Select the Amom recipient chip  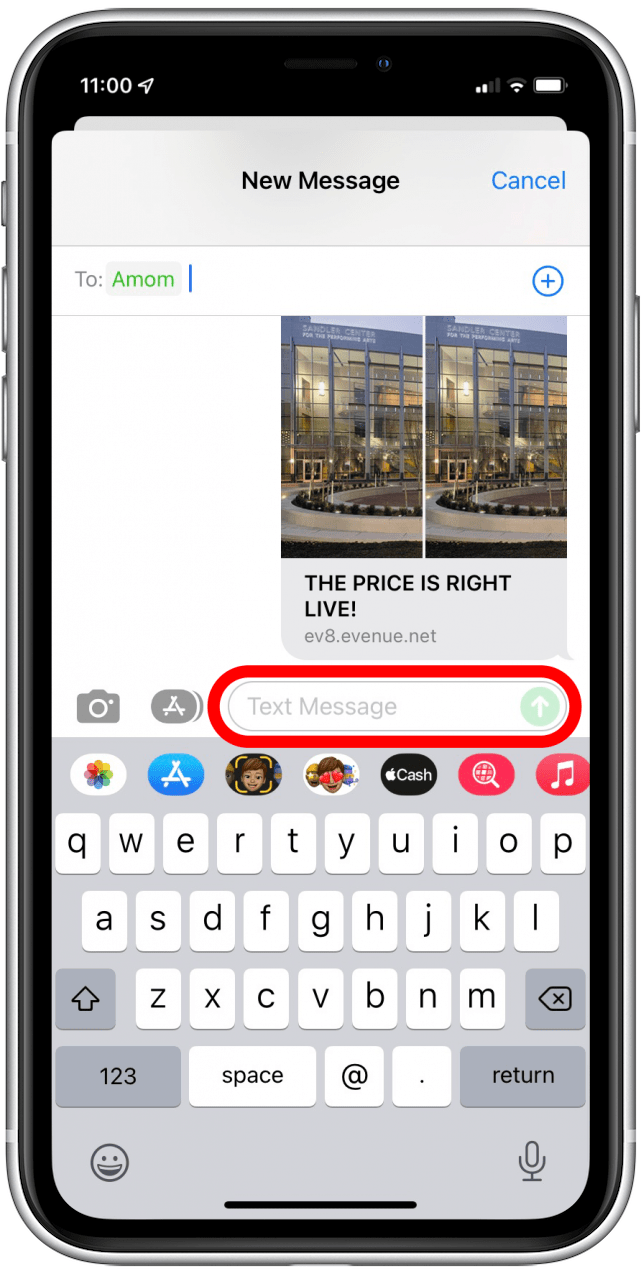click(x=143, y=280)
